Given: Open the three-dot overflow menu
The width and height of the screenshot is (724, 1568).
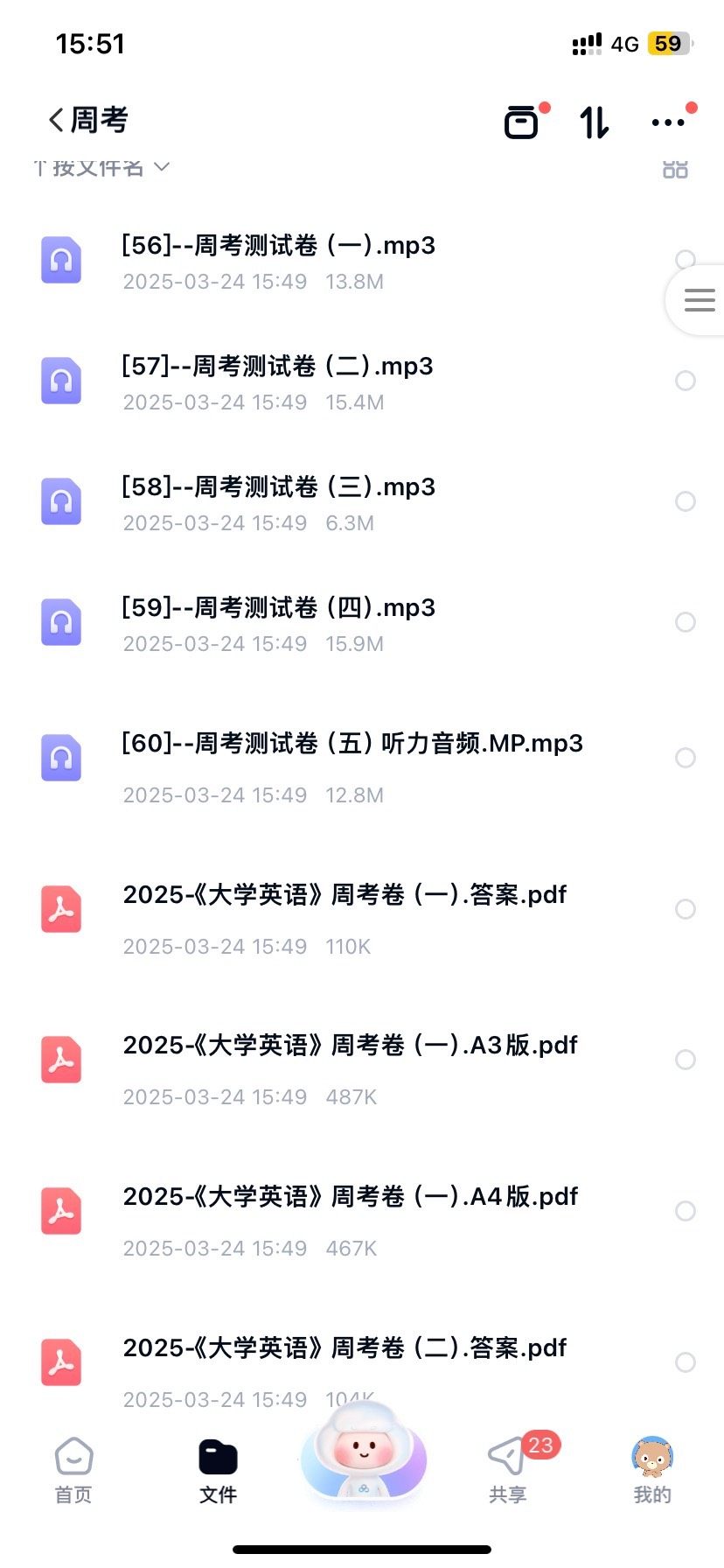Looking at the screenshot, I should 668,122.
